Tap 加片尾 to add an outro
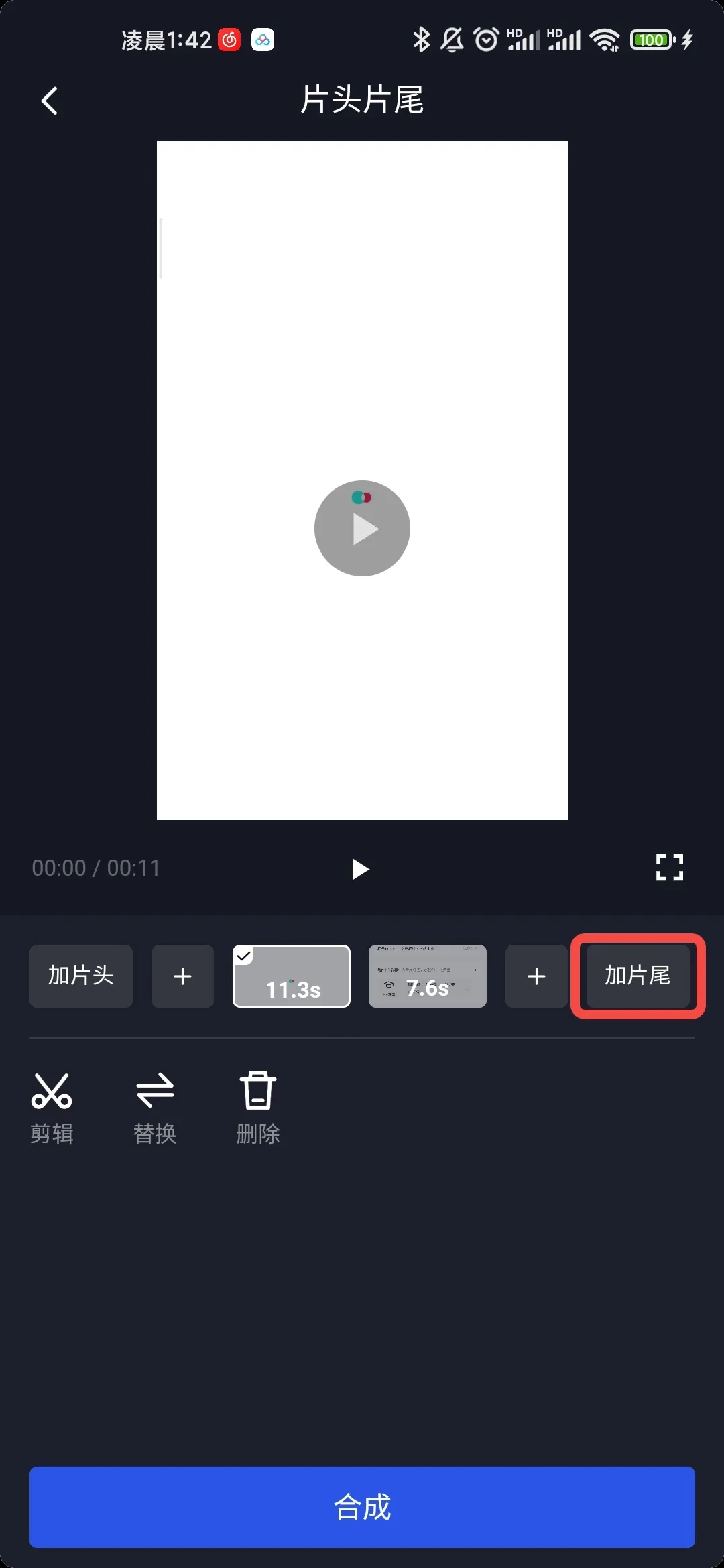Screen dimensions: 724x1568 [x=638, y=976]
